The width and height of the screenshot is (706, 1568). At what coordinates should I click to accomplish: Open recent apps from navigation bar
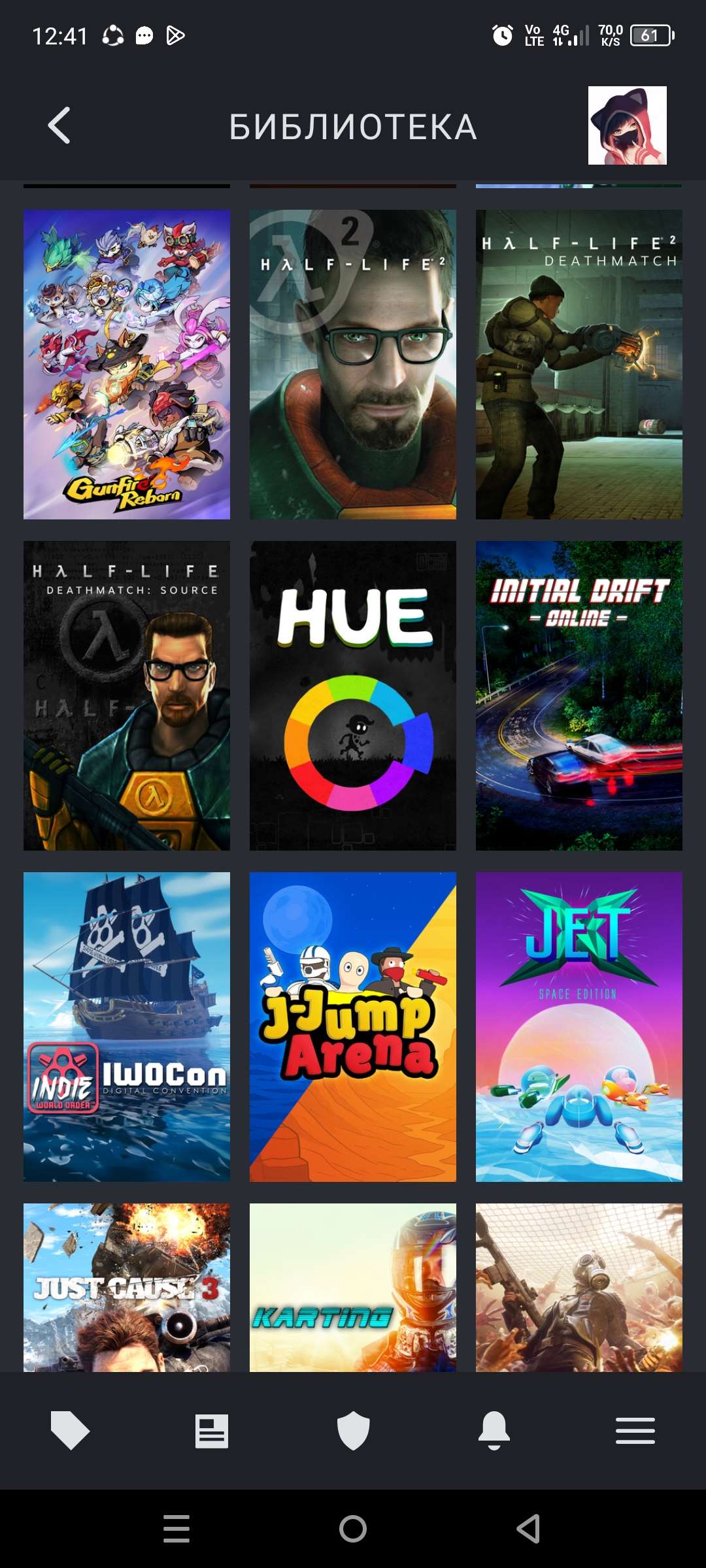176,1529
